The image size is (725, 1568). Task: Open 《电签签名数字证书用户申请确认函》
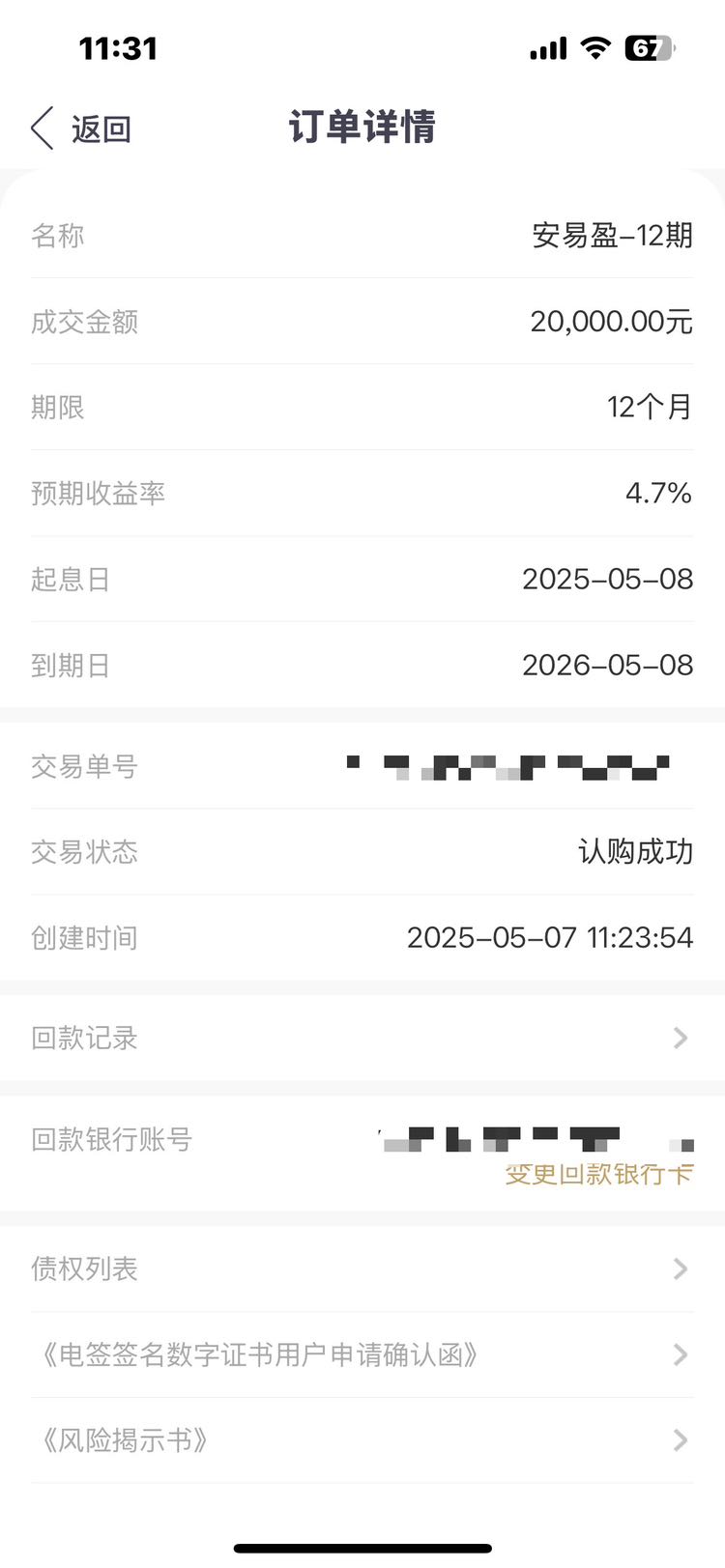(x=362, y=1354)
